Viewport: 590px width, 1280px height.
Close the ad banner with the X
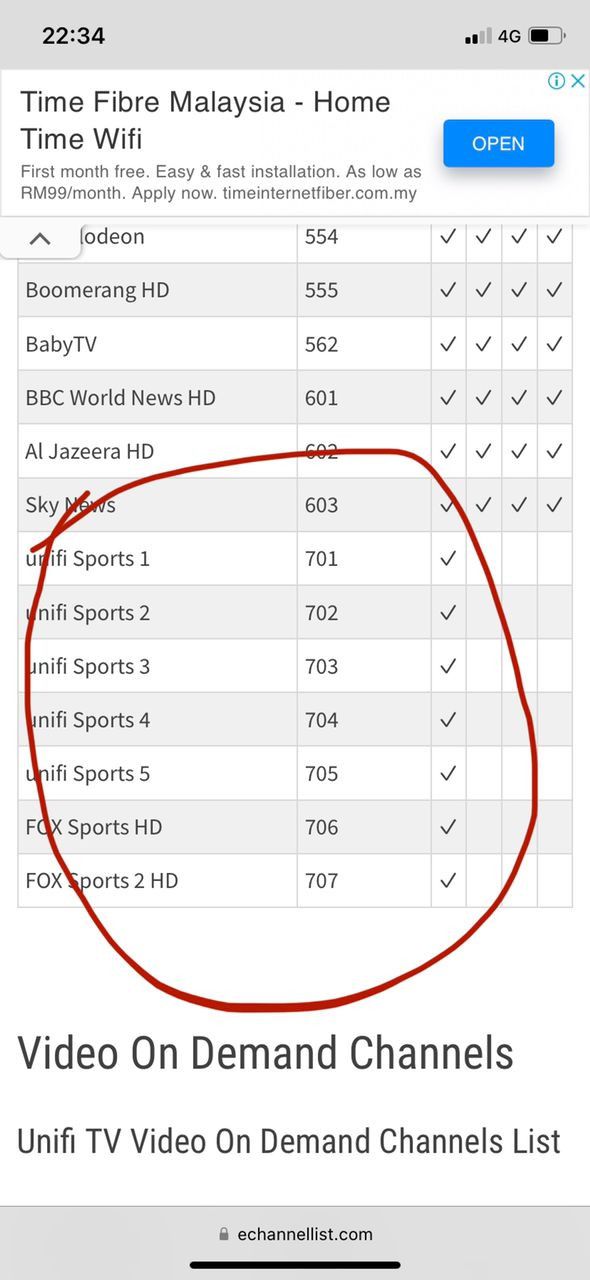[x=577, y=81]
